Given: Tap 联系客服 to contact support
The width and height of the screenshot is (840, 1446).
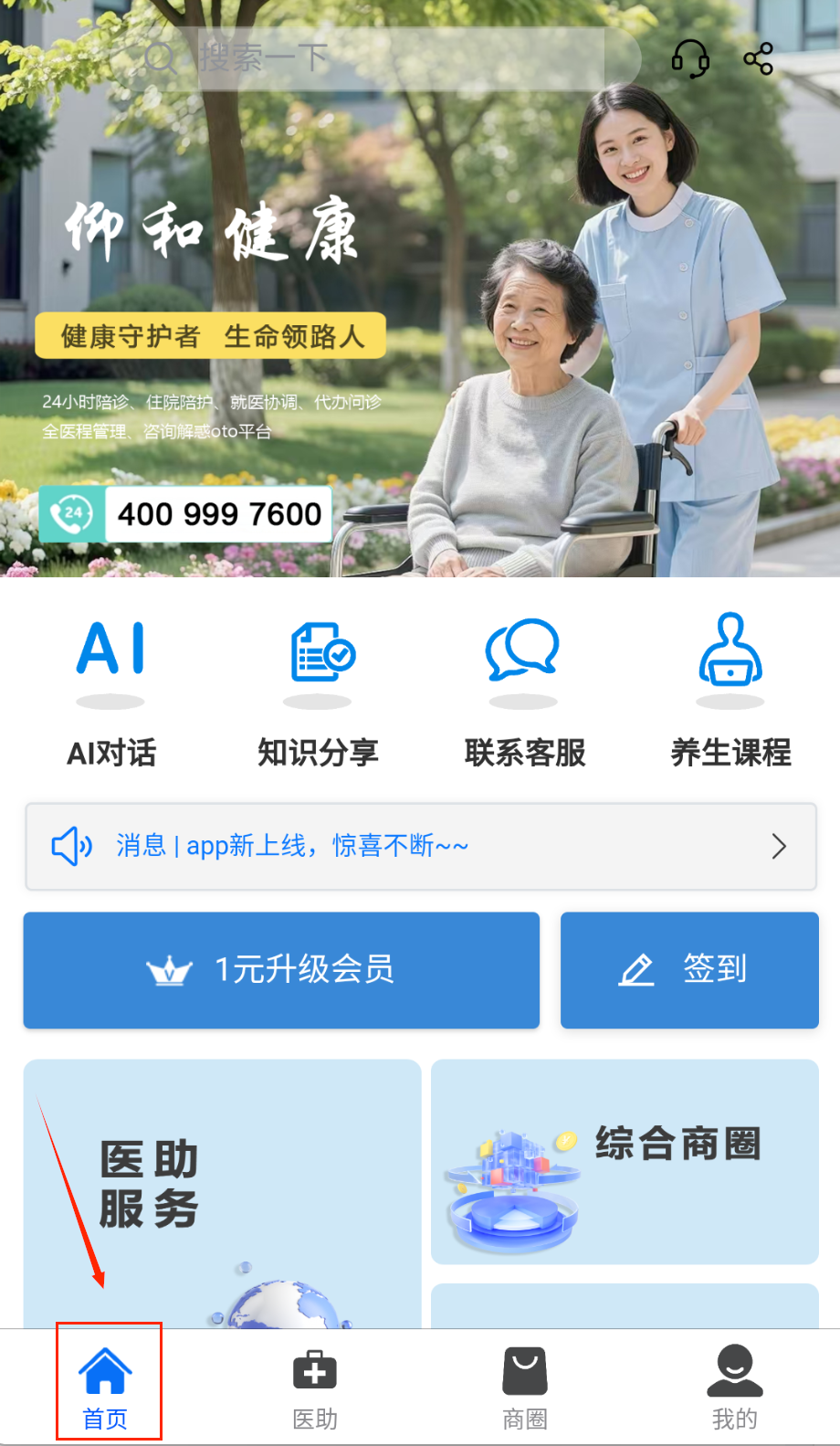Looking at the screenshot, I should coord(524,690).
